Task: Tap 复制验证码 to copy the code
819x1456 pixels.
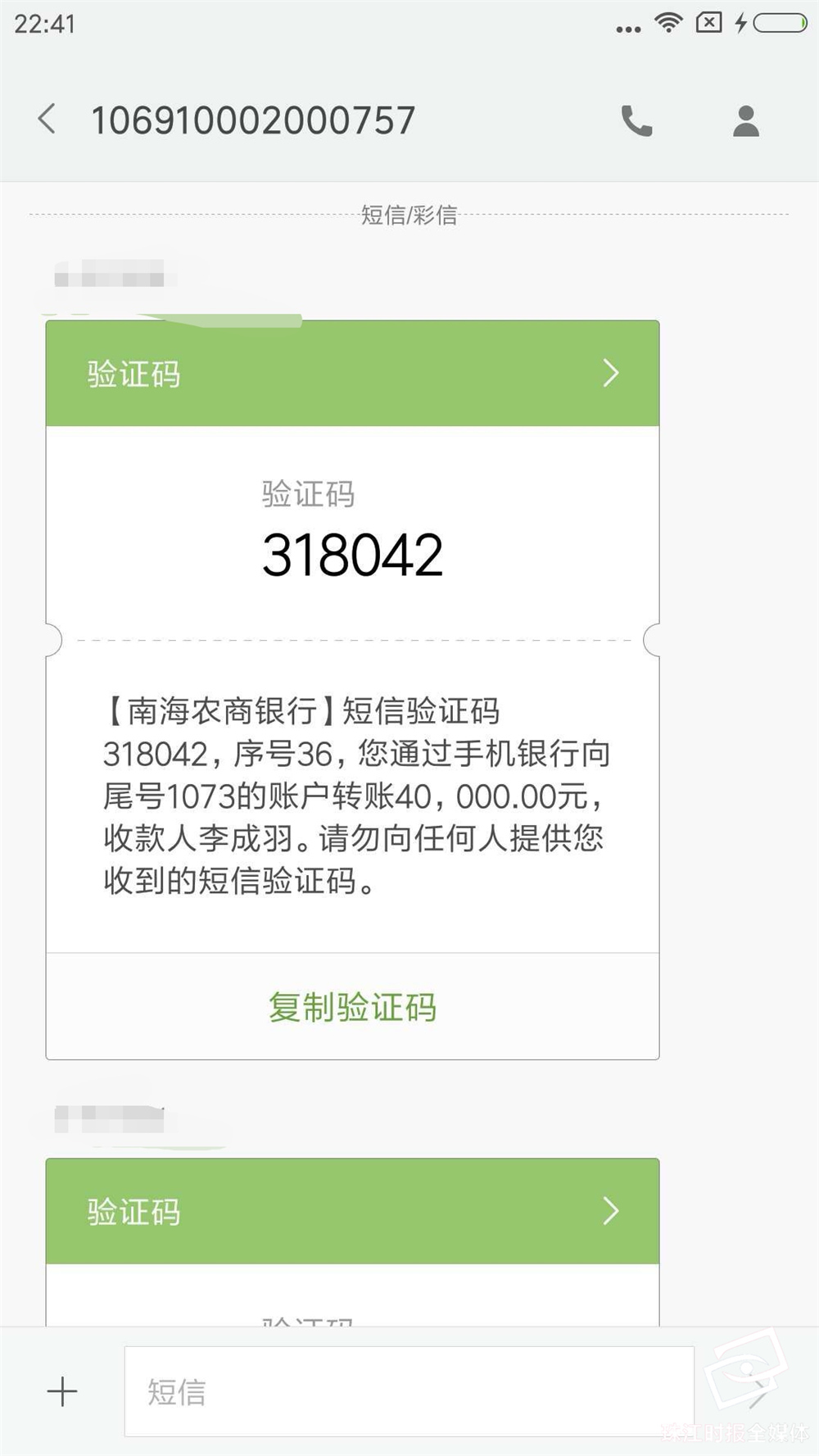Action: tap(352, 1006)
